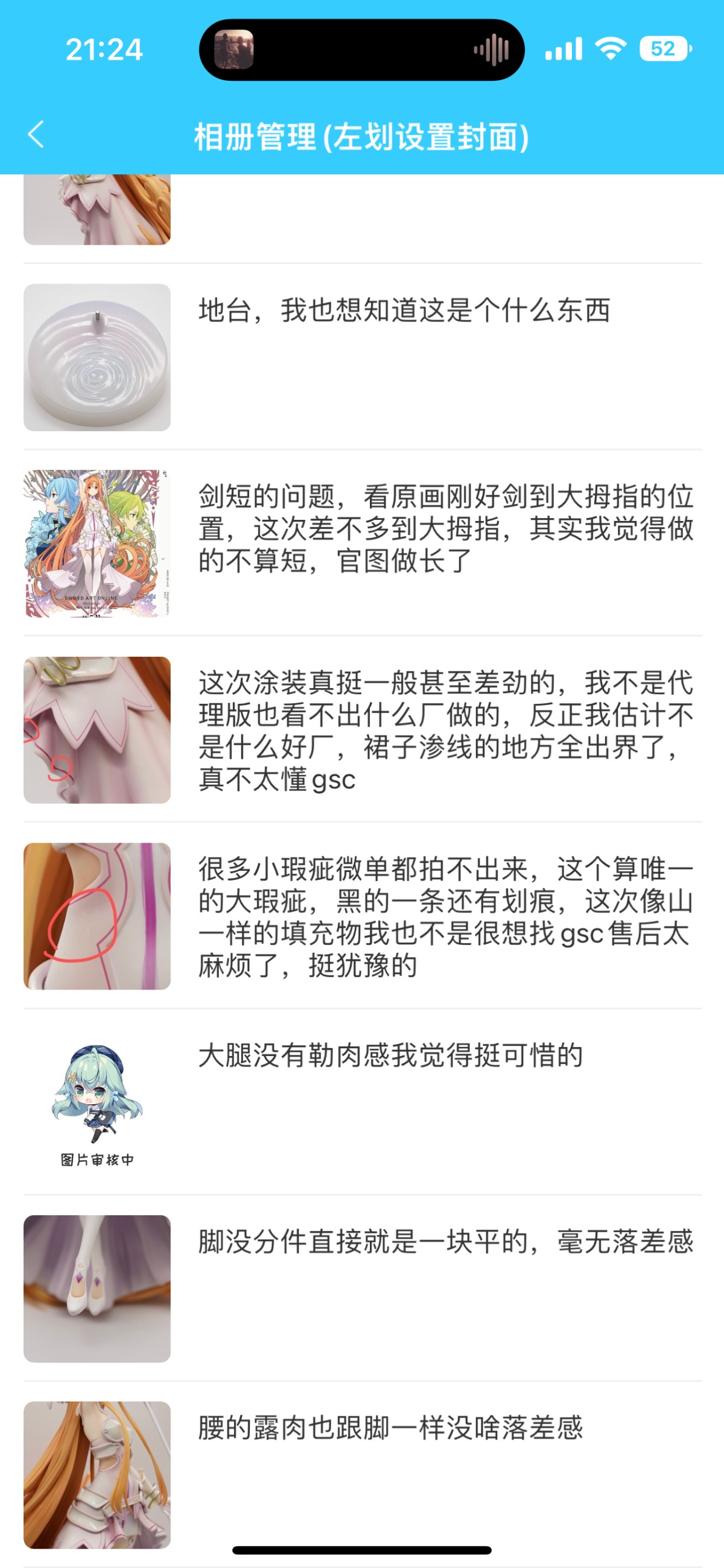Open the partially visible figure photo at top
This screenshot has height=1568, width=724.
pos(97,210)
